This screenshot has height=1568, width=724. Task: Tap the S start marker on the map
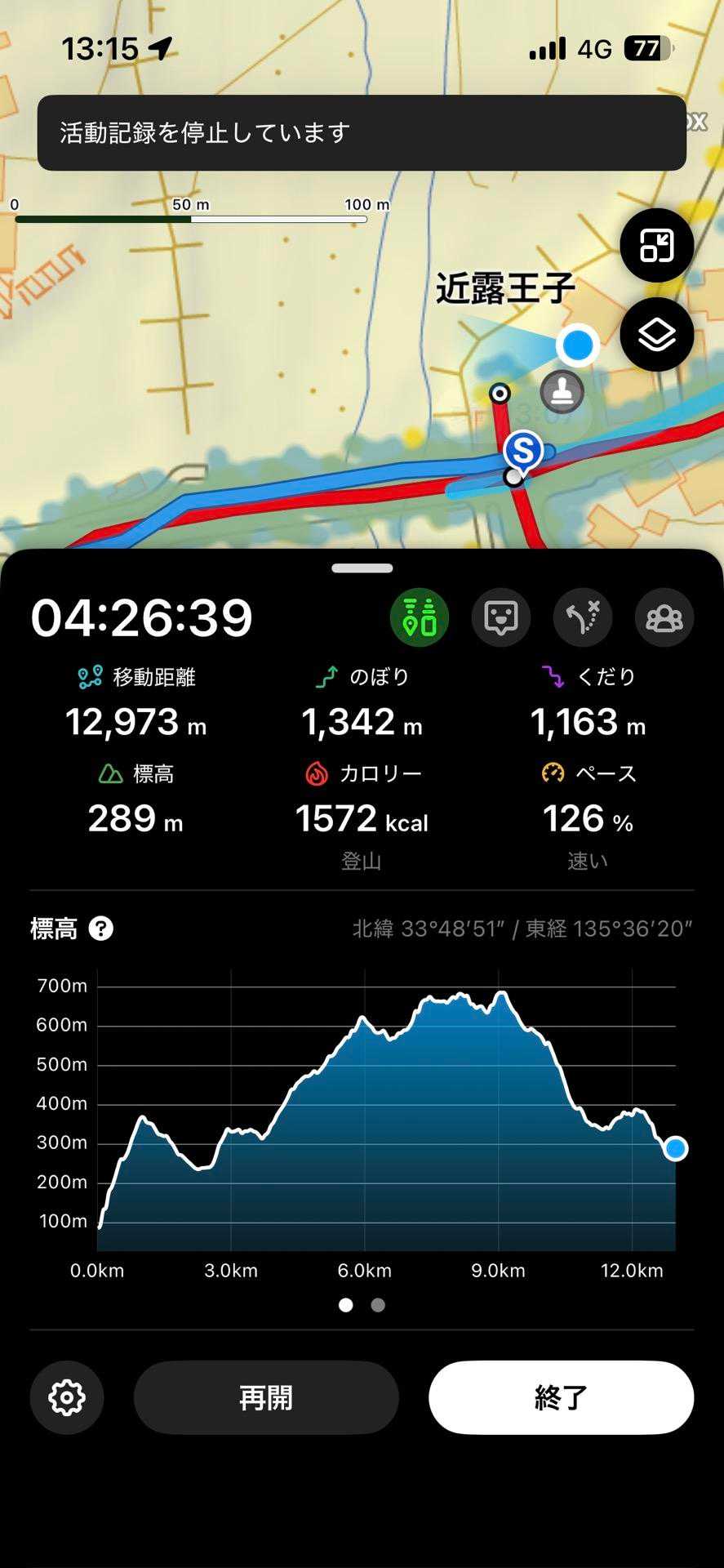click(x=522, y=451)
